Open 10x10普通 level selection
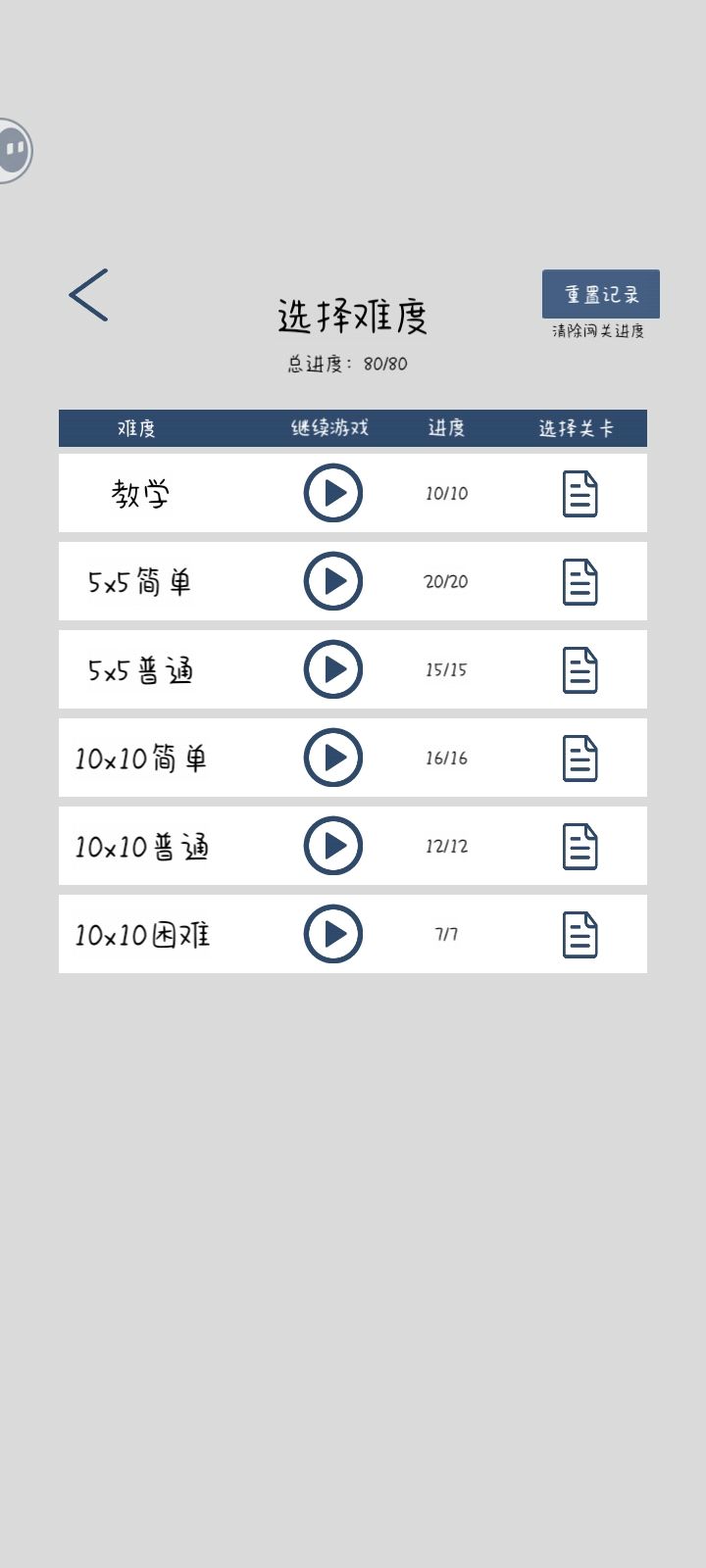 tap(580, 847)
